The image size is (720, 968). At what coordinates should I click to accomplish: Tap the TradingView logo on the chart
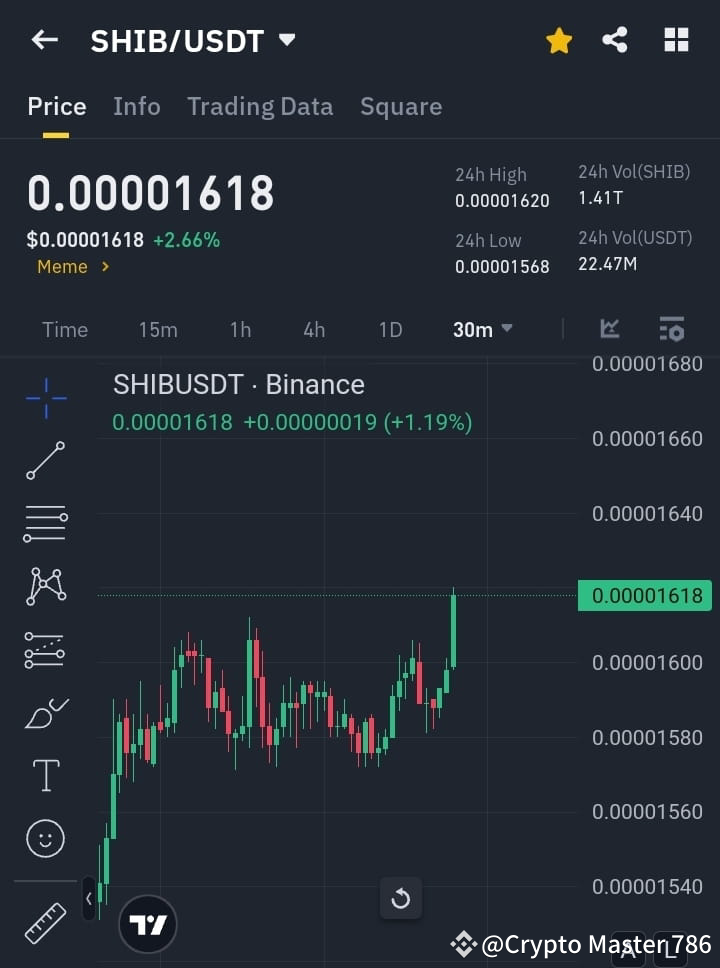[x=147, y=924]
